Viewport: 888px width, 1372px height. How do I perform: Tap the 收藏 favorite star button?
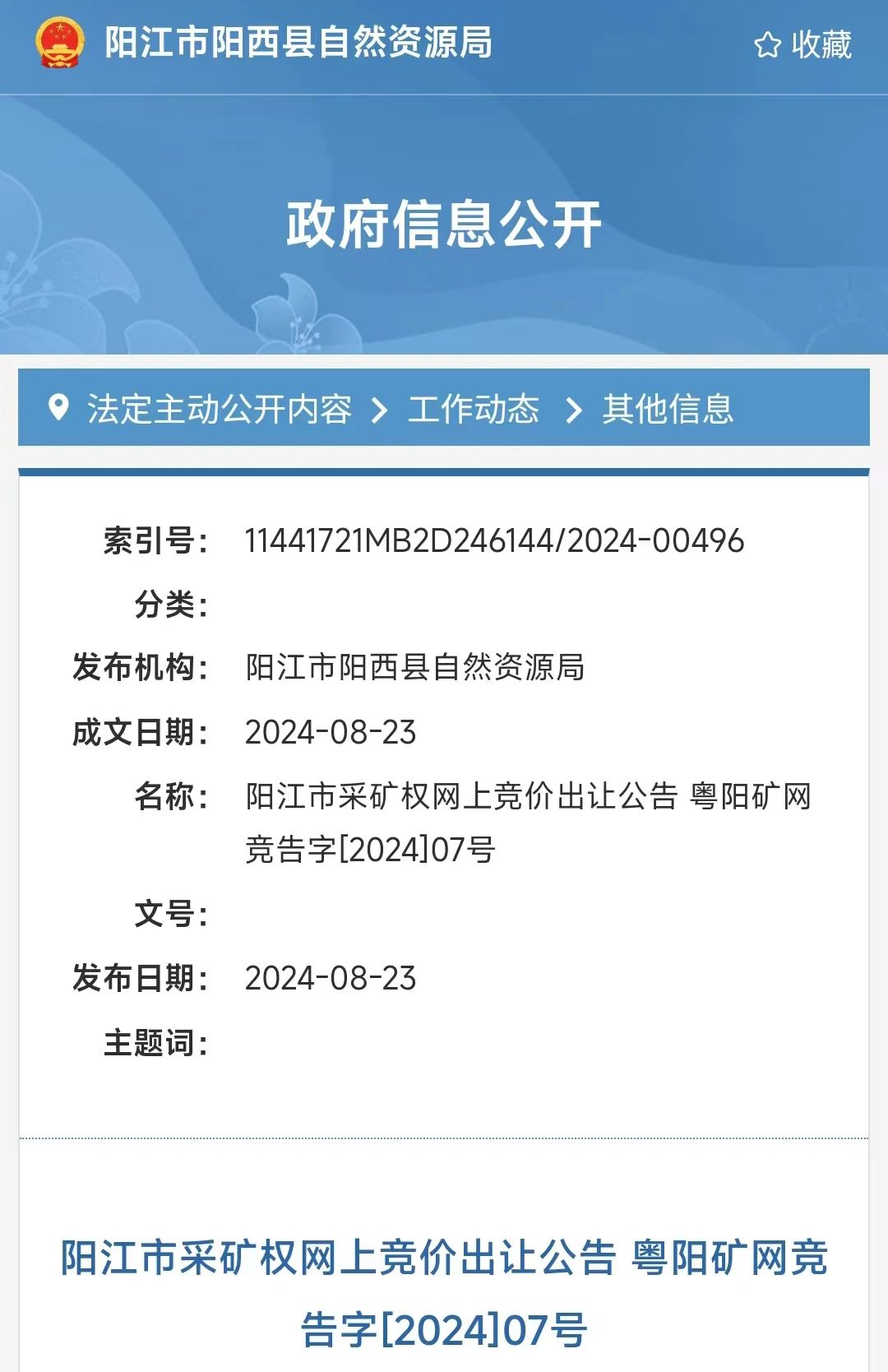coord(802,44)
